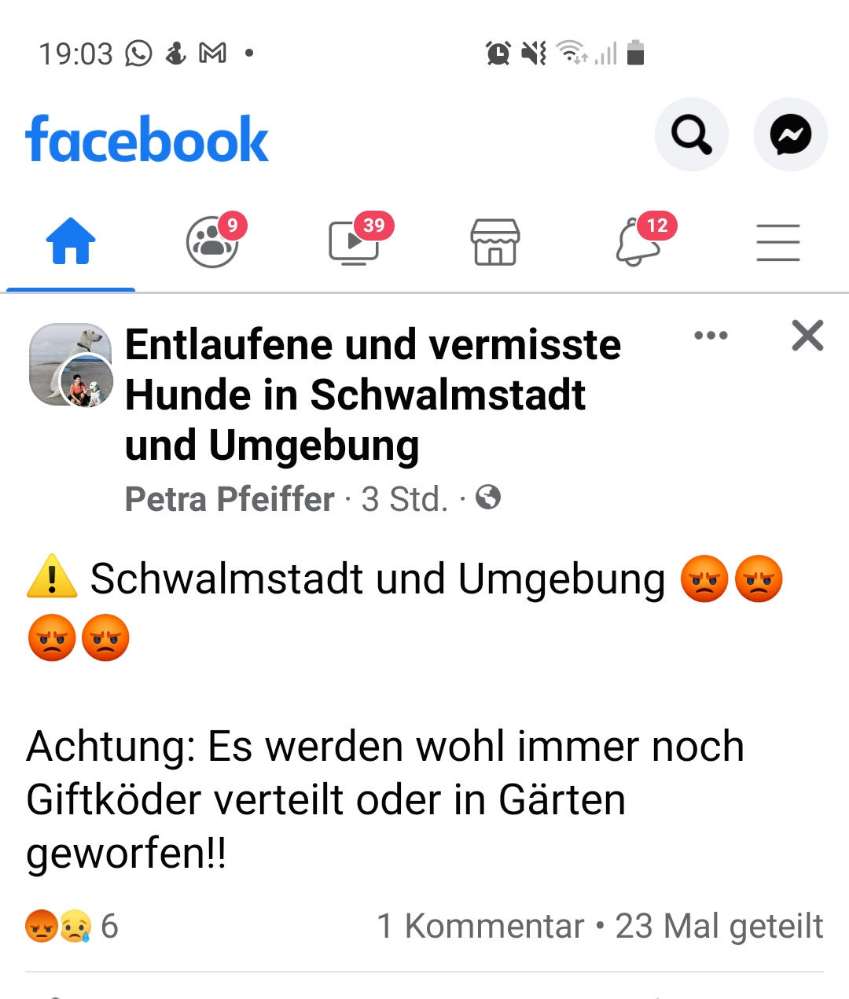This screenshot has height=999, width=849.
Task: Go to the Home feed tab
Action: pos(70,240)
